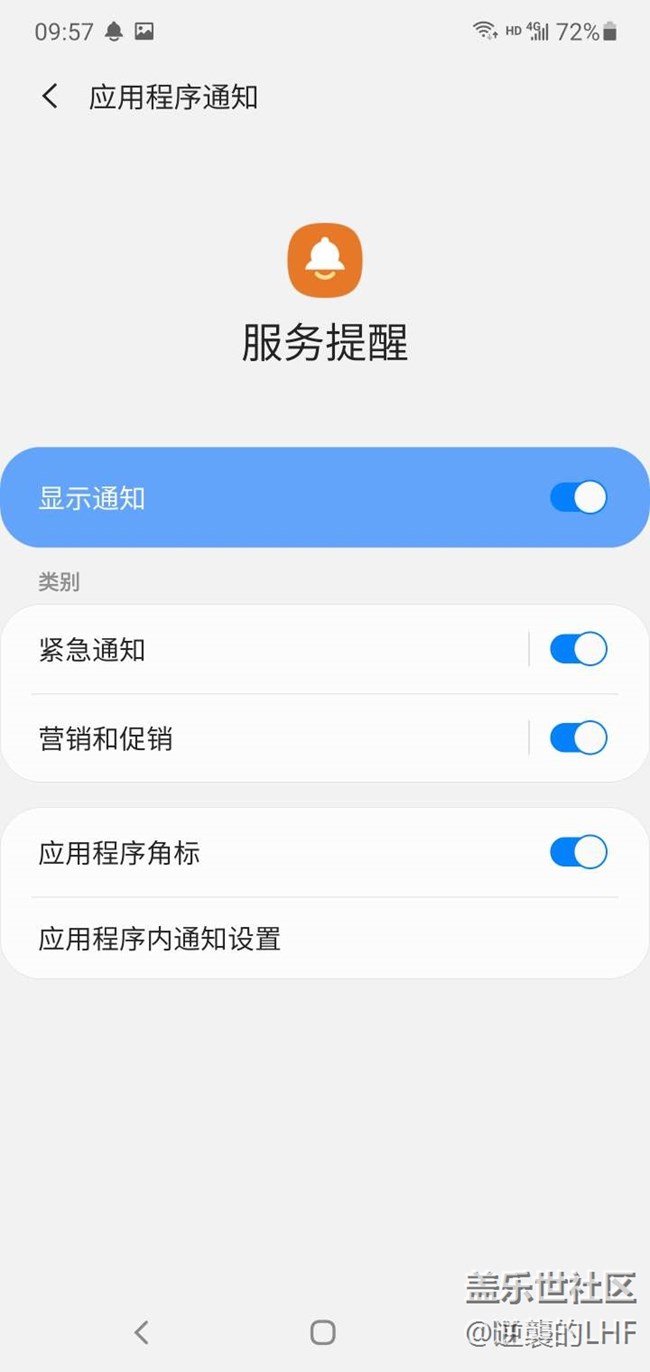Image resolution: width=650 pixels, height=1372 pixels.
Task: Turn off the 显示通知 switch
Action: pyautogui.click(x=578, y=497)
